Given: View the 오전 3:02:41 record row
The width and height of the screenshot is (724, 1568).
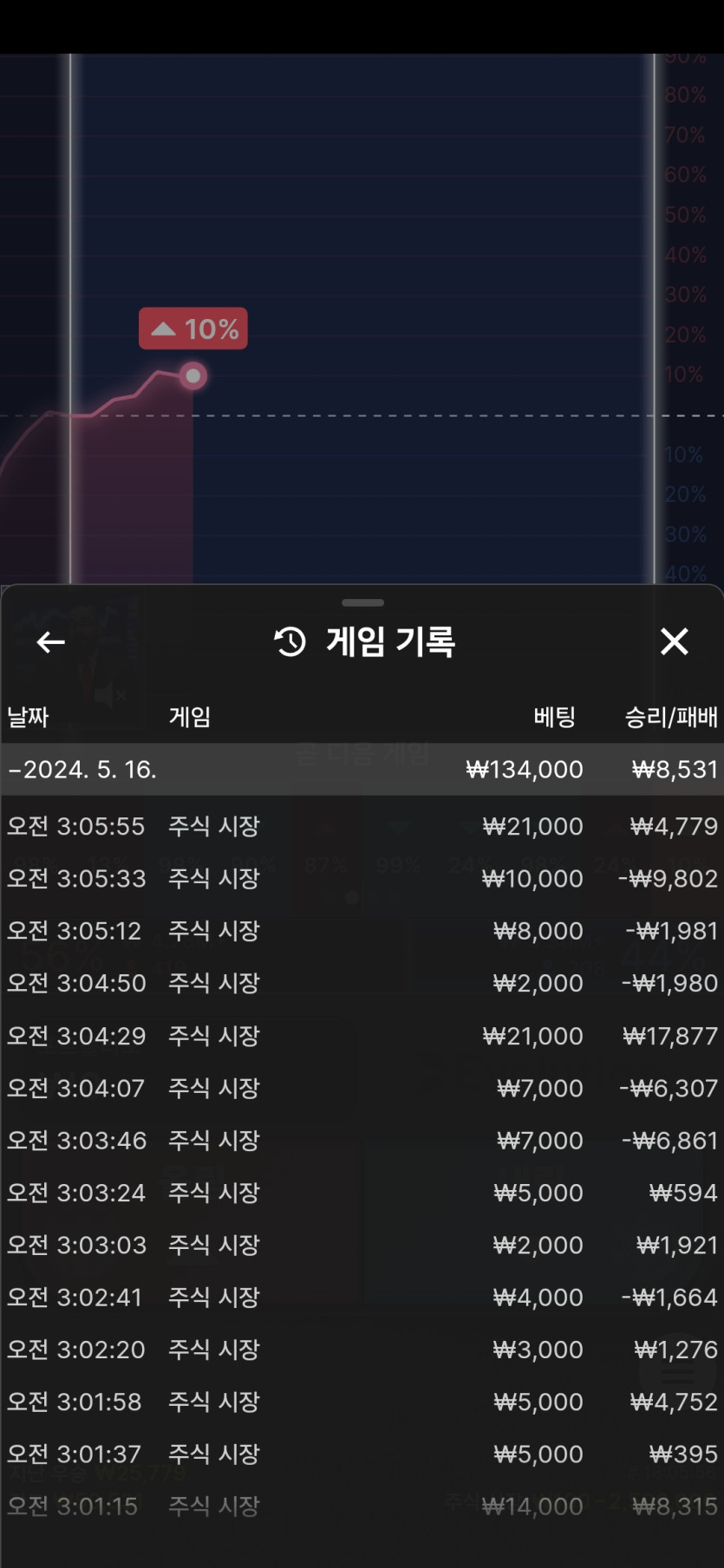Looking at the screenshot, I should (x=362, y=1297).
